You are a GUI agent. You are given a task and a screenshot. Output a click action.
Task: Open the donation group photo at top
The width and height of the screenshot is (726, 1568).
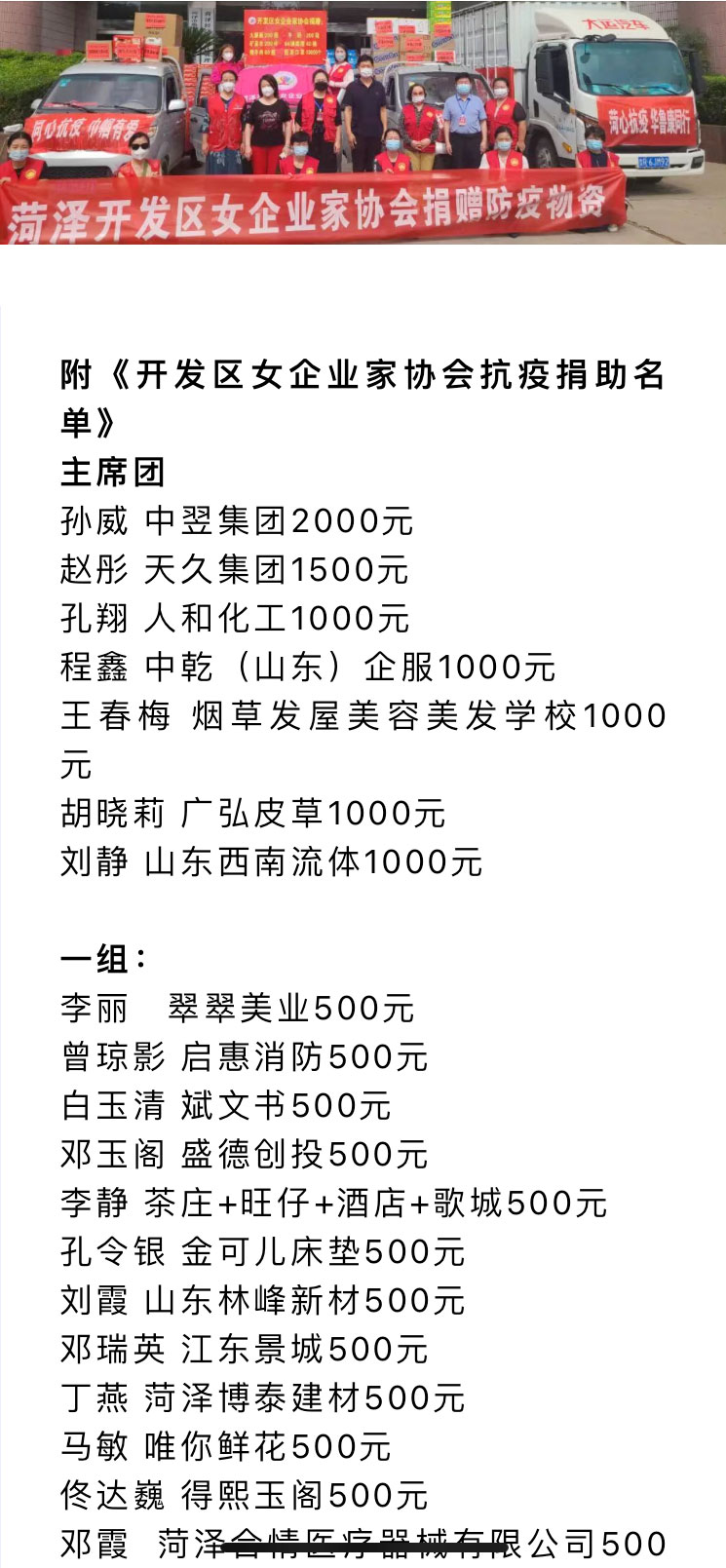[x=363, y=122]
